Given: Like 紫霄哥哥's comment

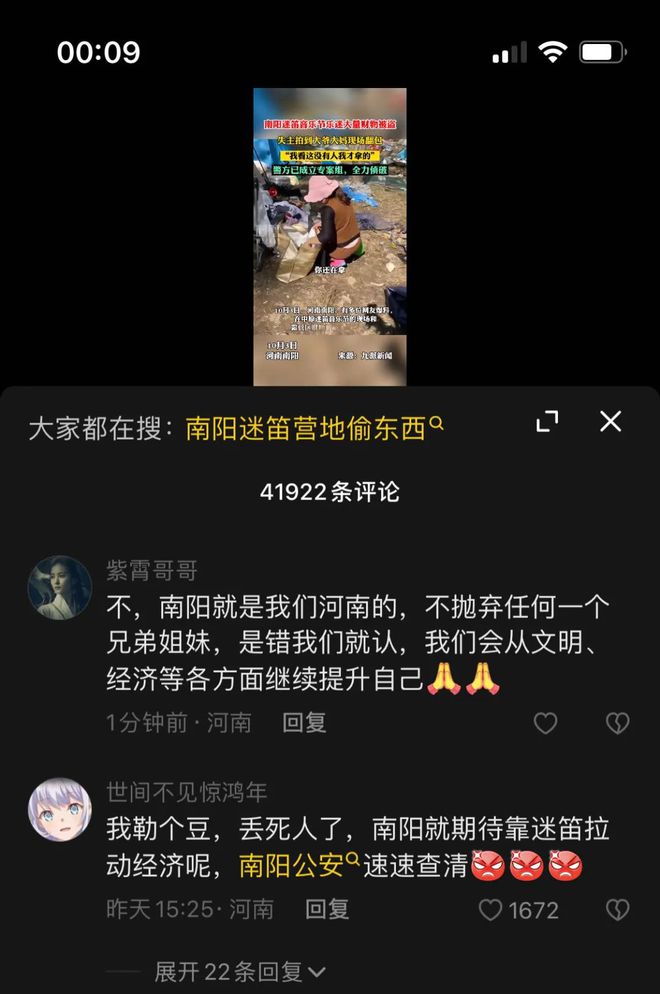Looking at the screenshot, I should 545,723.
